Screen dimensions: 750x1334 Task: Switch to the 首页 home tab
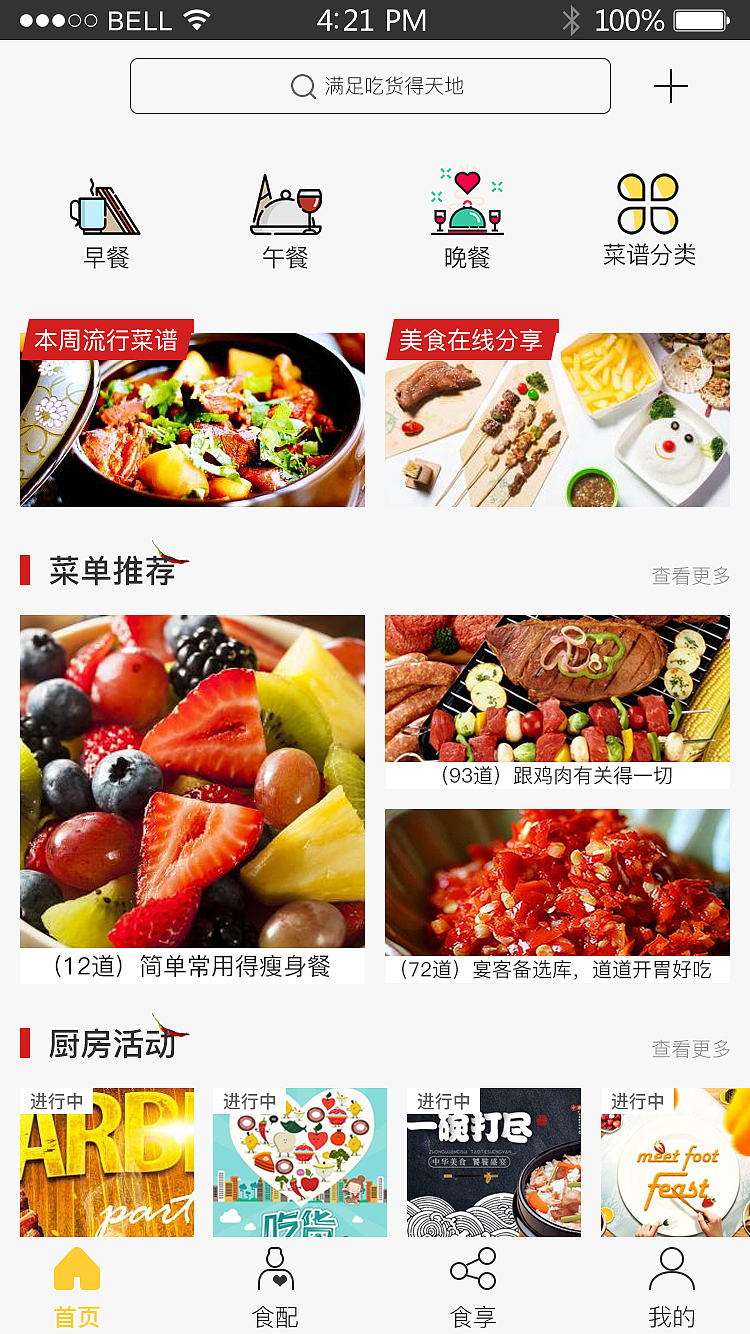coord(77,1288)
